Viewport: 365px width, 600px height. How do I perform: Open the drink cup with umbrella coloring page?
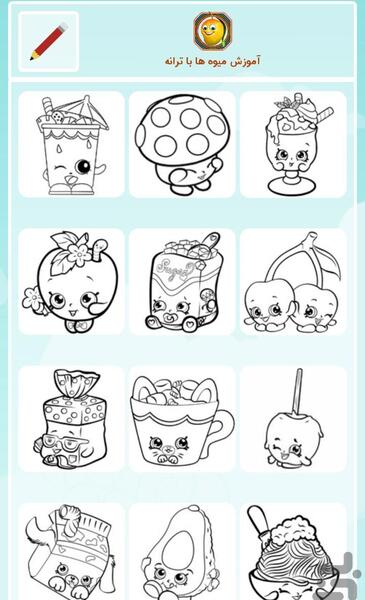coord(72,144)
